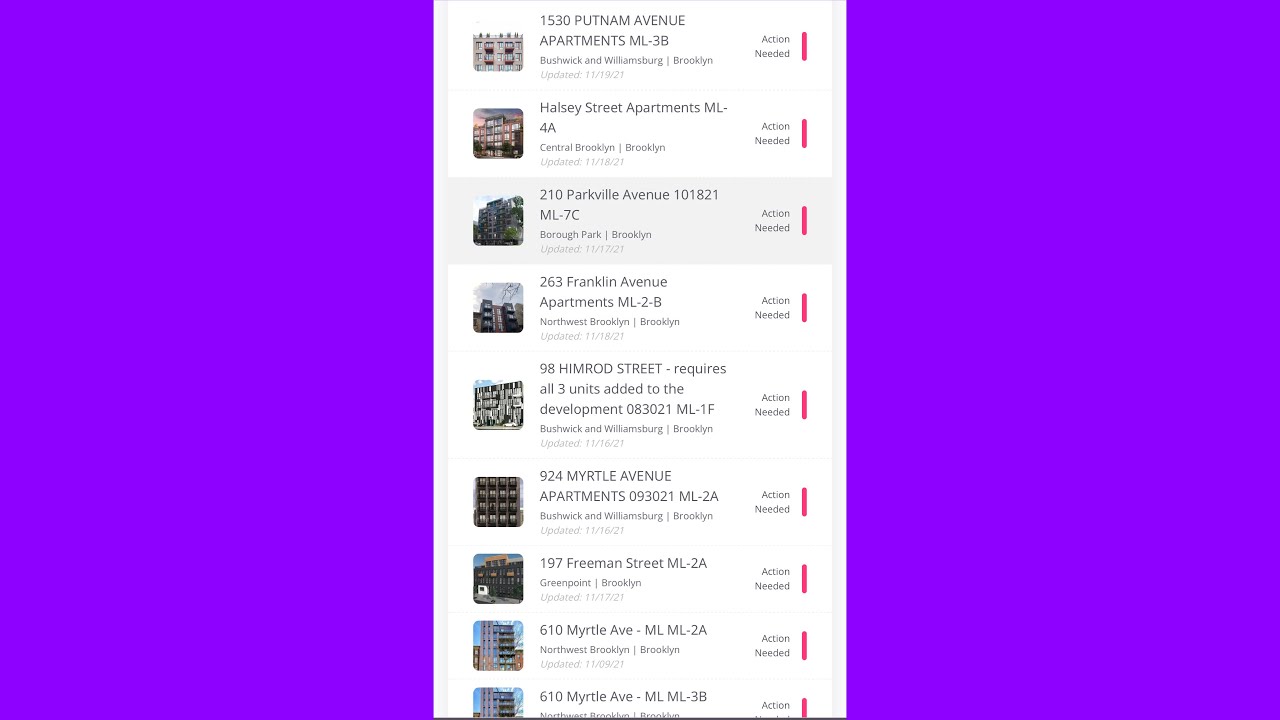1280x720 pixels.
Task: Open 610 Myrtle Ave - ML ML-3B
Action: tap(623, 697)
